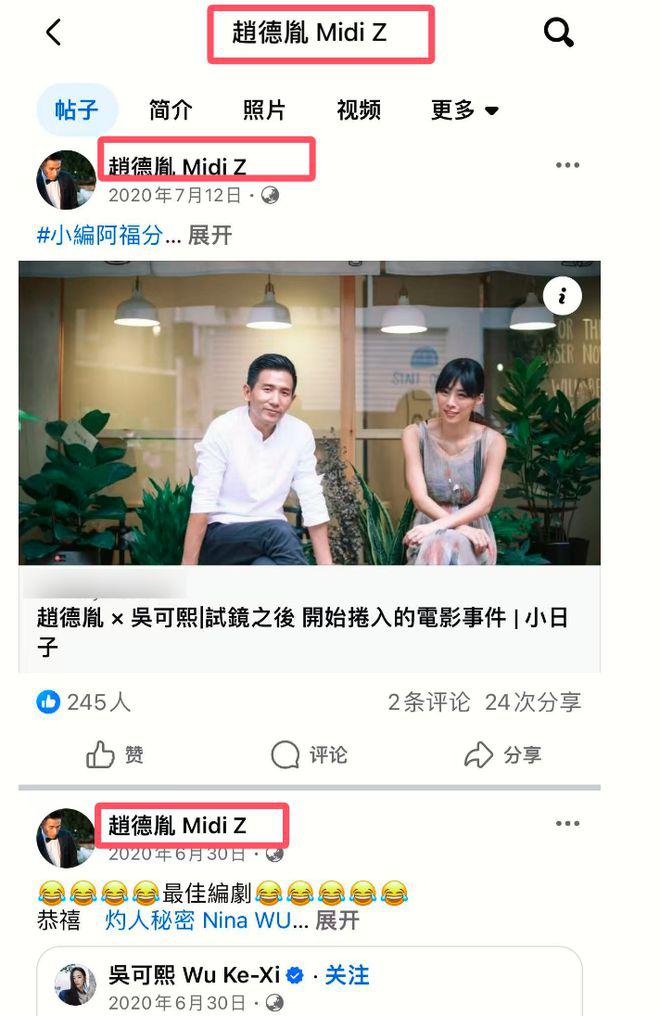Comment on the July 12 post

pos(309,755)
